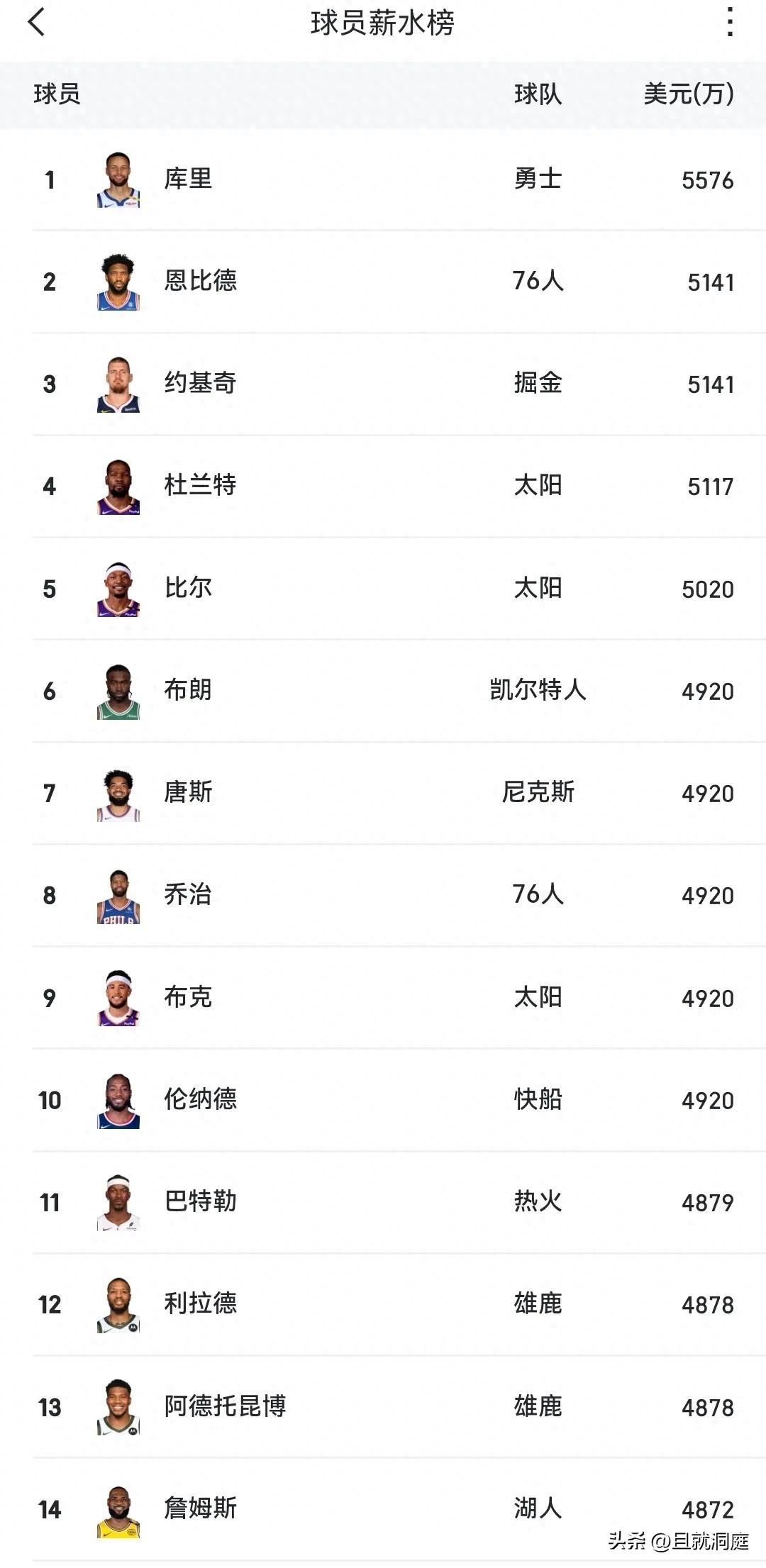Open the 詹姆斯 row of 湖人
The width and height of the screenshot is (766, 1568).
tap(383, 1509)
